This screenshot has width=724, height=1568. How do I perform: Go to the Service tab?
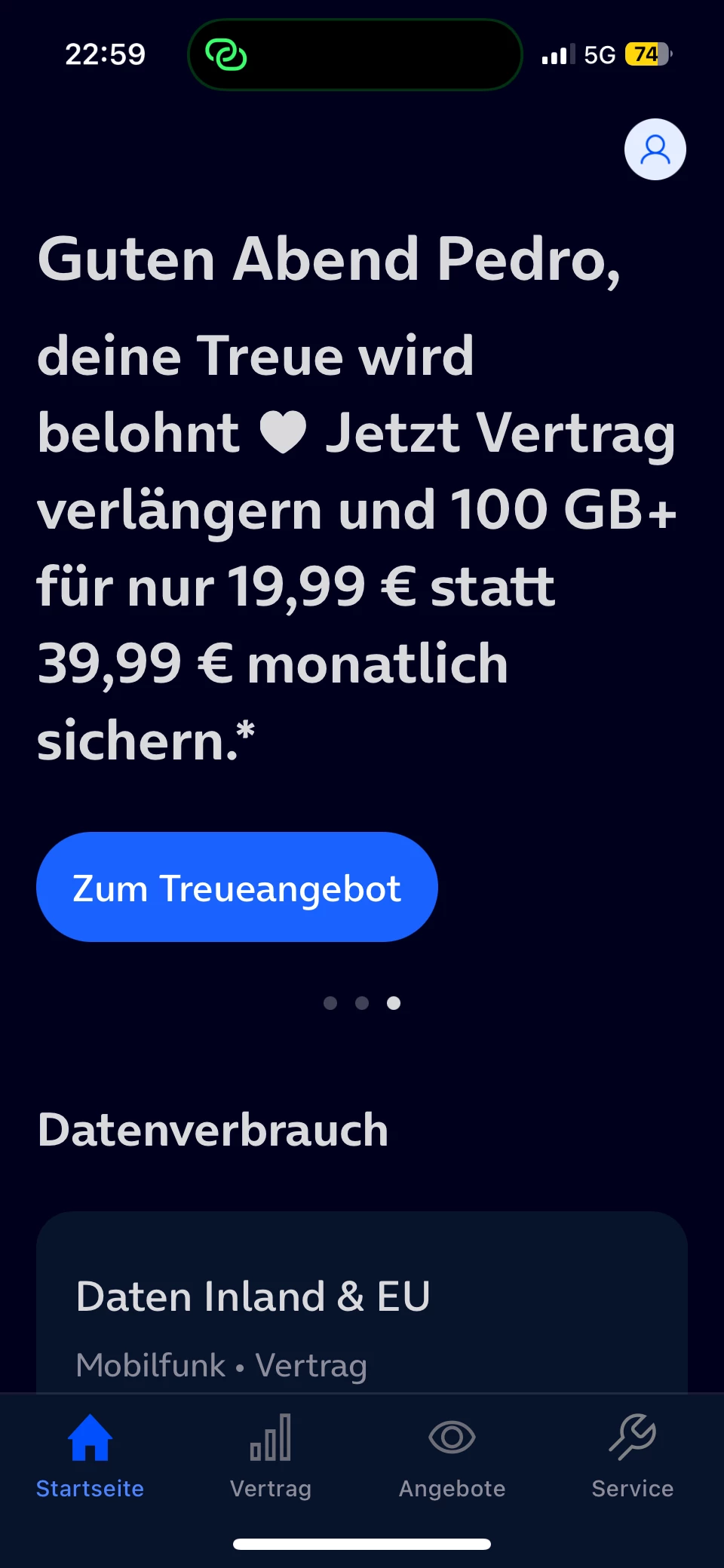coord(632,1457)
